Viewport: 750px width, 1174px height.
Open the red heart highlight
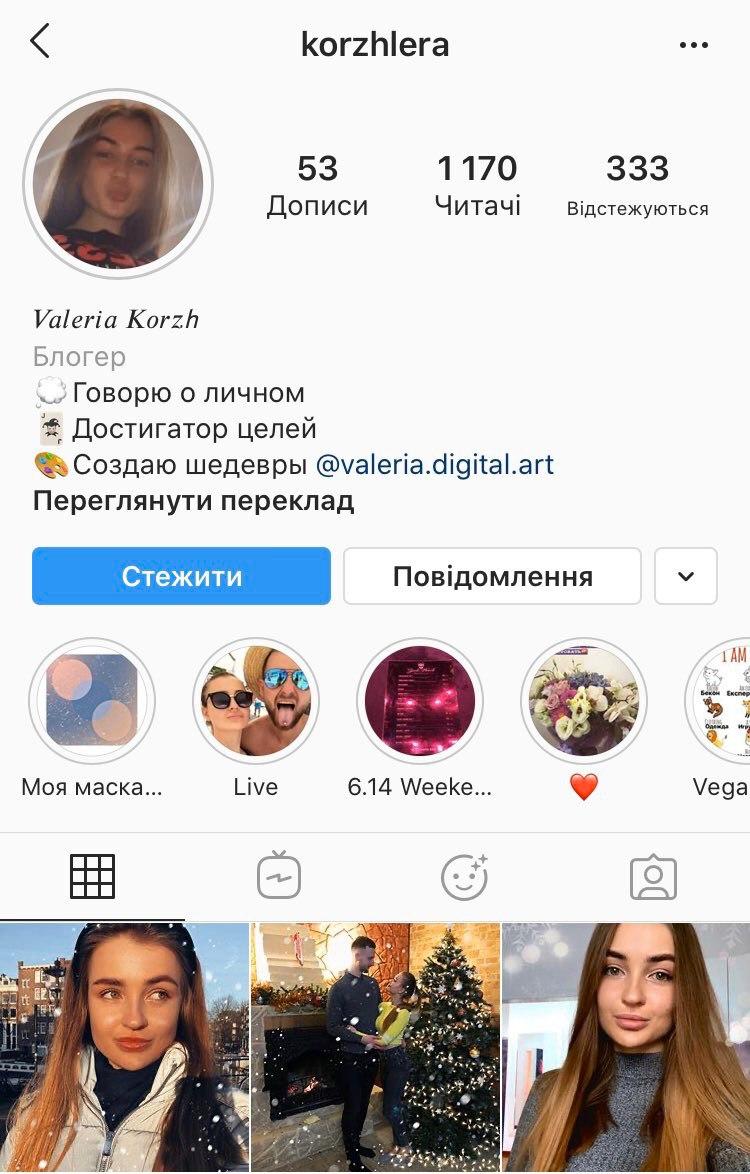pos(583,701)
